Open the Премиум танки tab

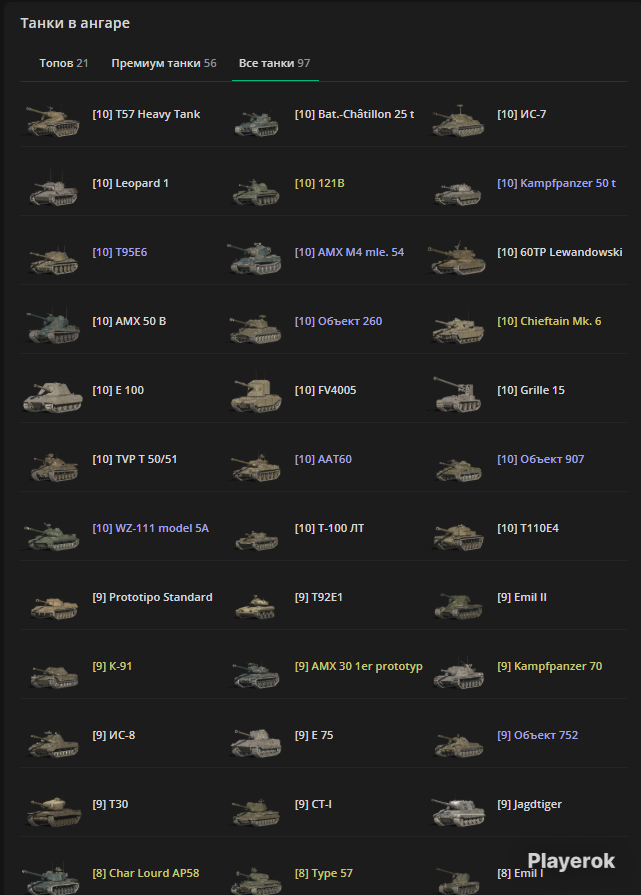pyautogui.click(x=164, y=63)
